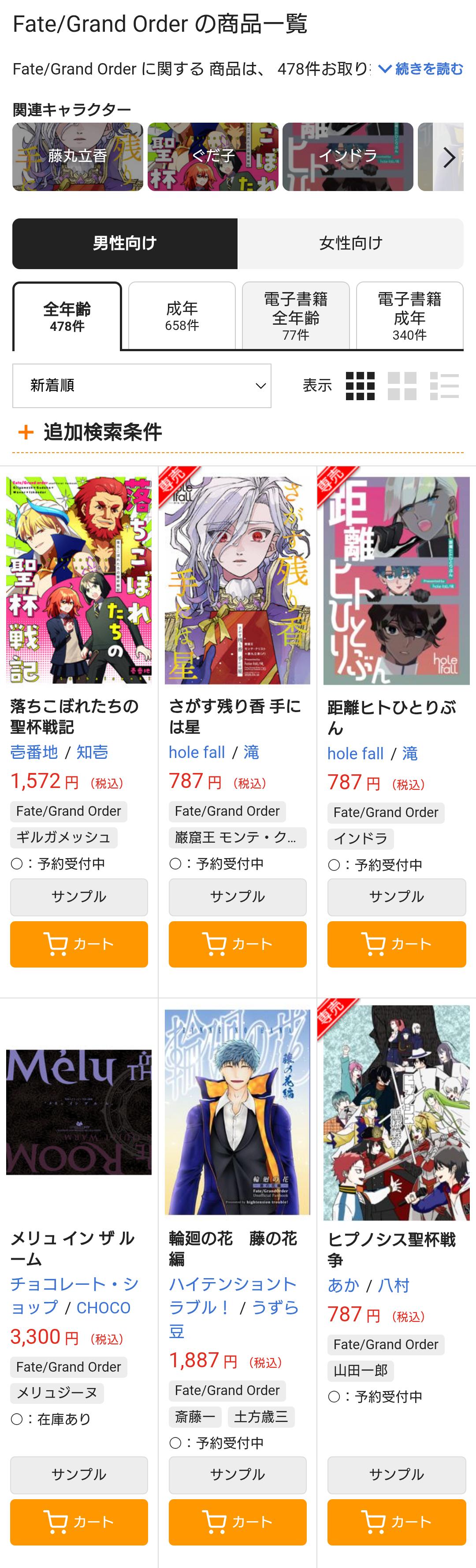This screenshot has height=1568, width=476.
Task: Switch to 電子書籍 全年齢 tab
Action: click(x=295, y=316)
